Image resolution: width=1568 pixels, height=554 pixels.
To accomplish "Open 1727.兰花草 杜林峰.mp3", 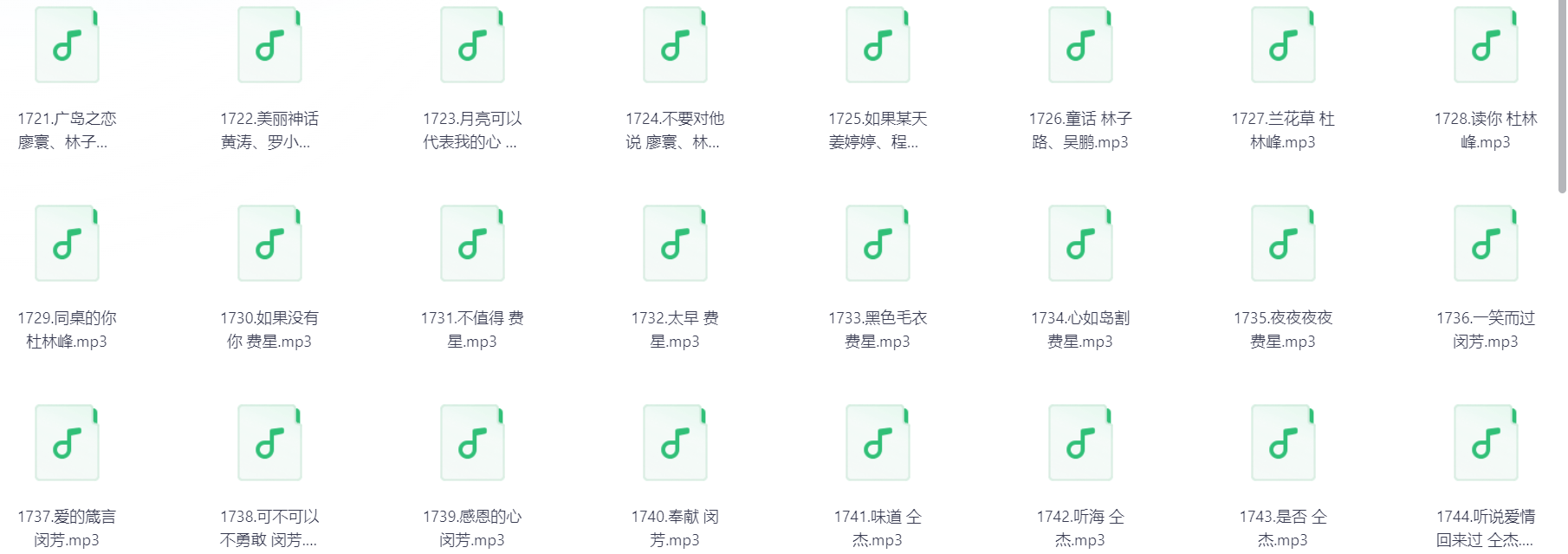I will click(1283, 46).
